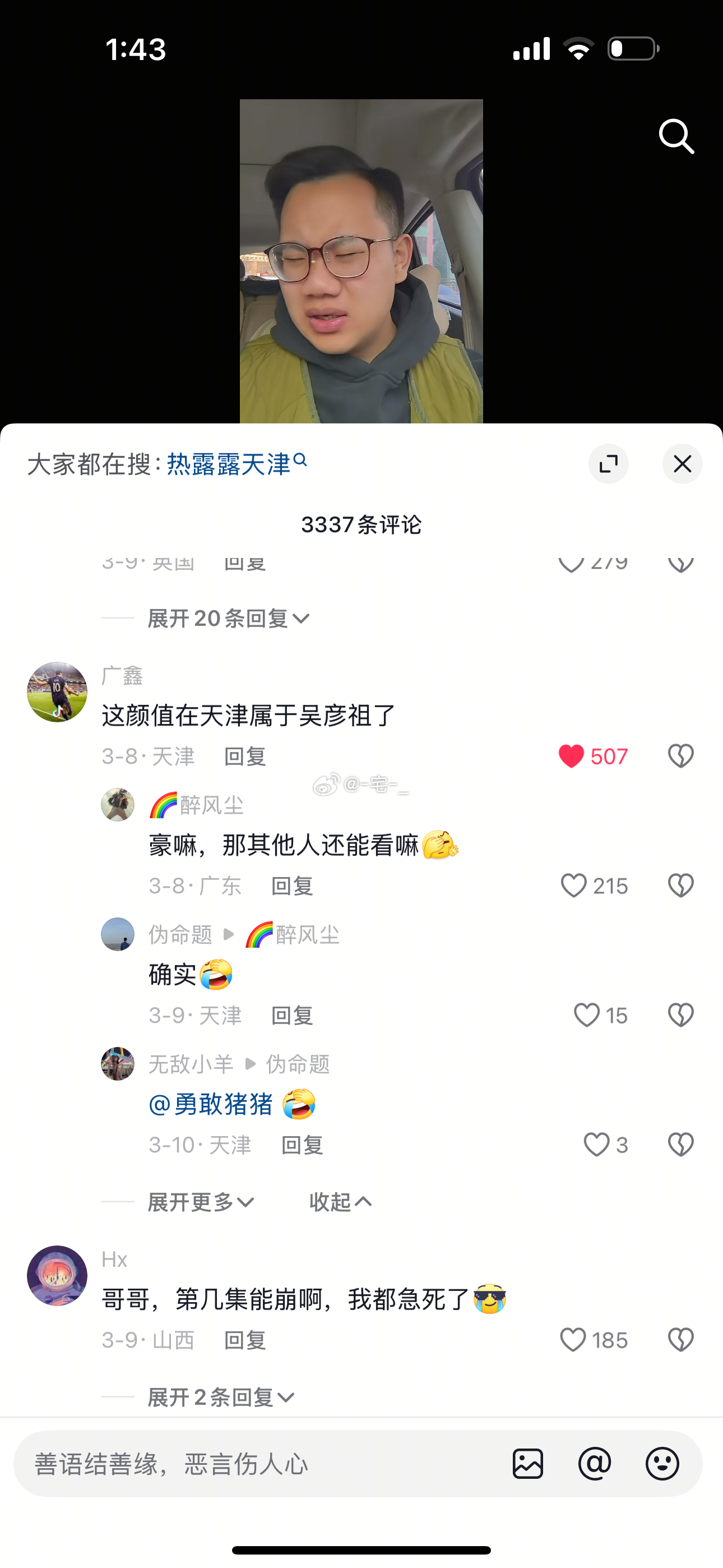723x1568 pixels.
Task: Dislike 醉风尘's reply
Action: (680, 886)
